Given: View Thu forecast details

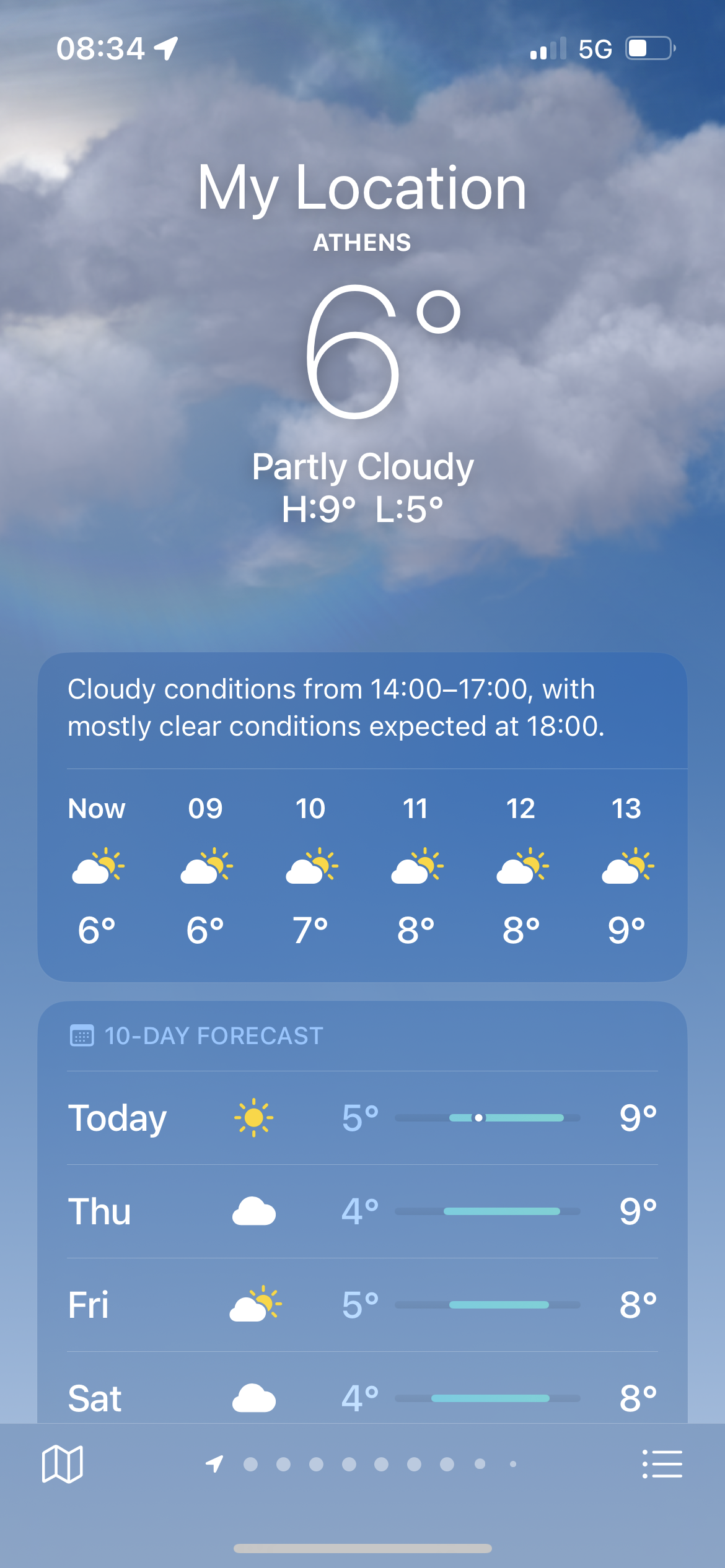Looking at the screenshot, I should pyautogui.click(x=362, y=1211).
